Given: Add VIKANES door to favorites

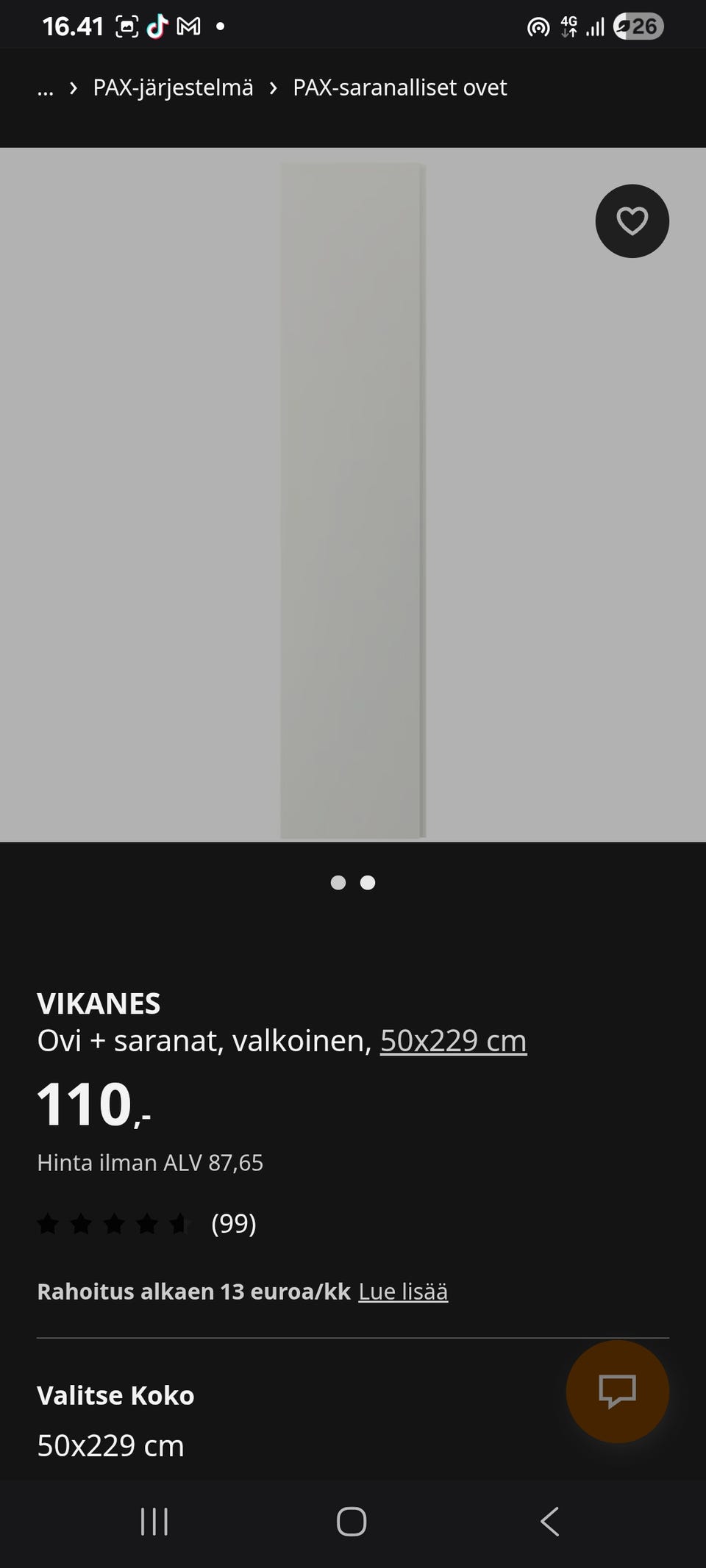Looking at the screenshot, I should point(632,221).
